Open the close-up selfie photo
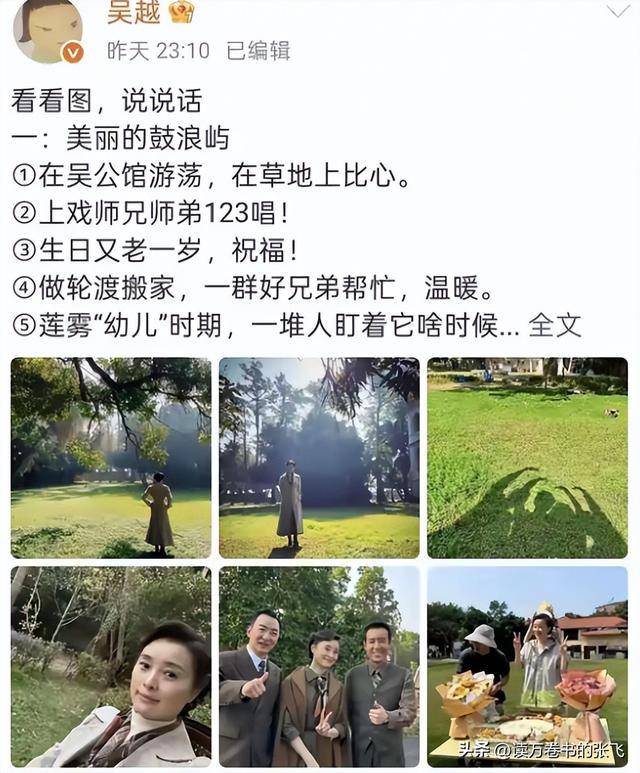Image resolution: width=640 pixels, height=773 pixels. (x=111, y=667)
